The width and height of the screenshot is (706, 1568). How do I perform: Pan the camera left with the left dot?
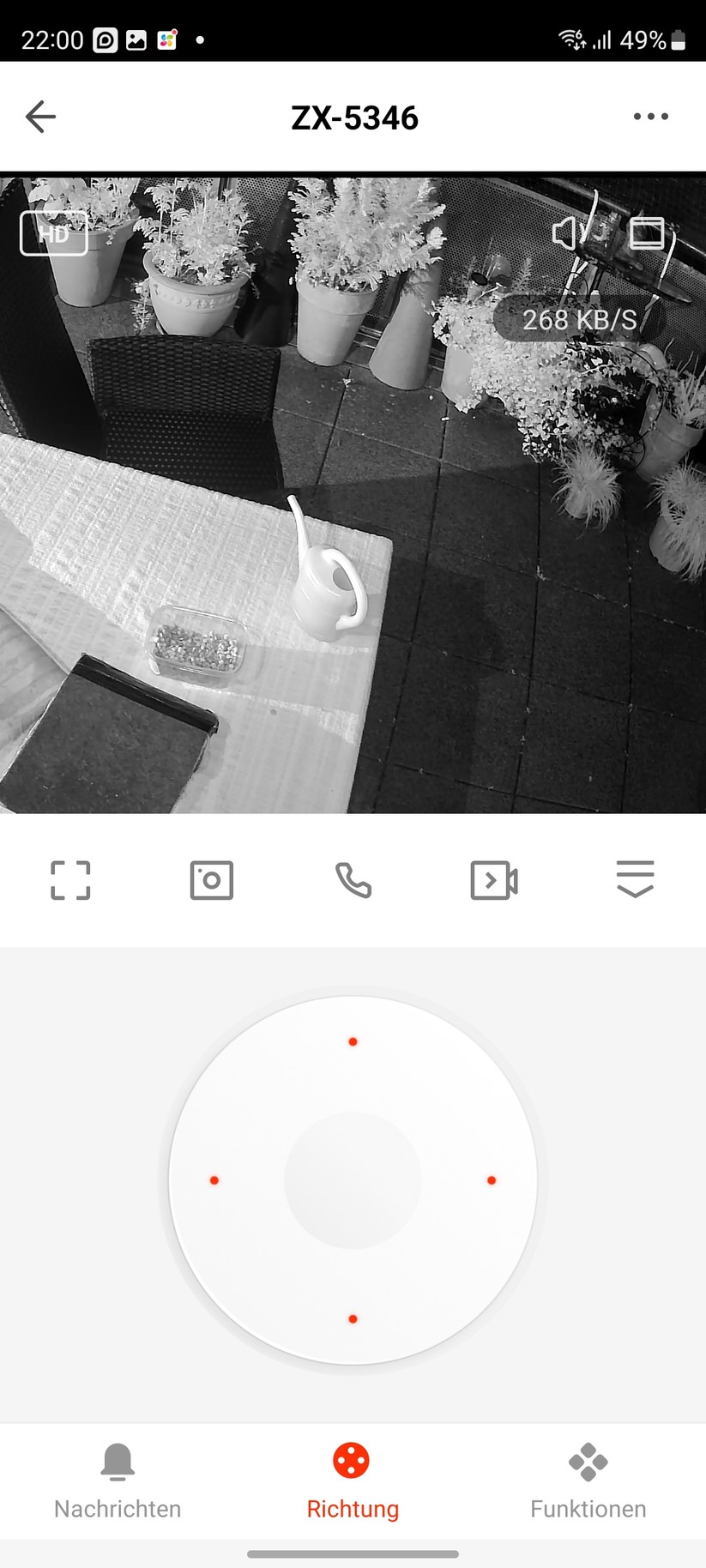click(214, 1180)
